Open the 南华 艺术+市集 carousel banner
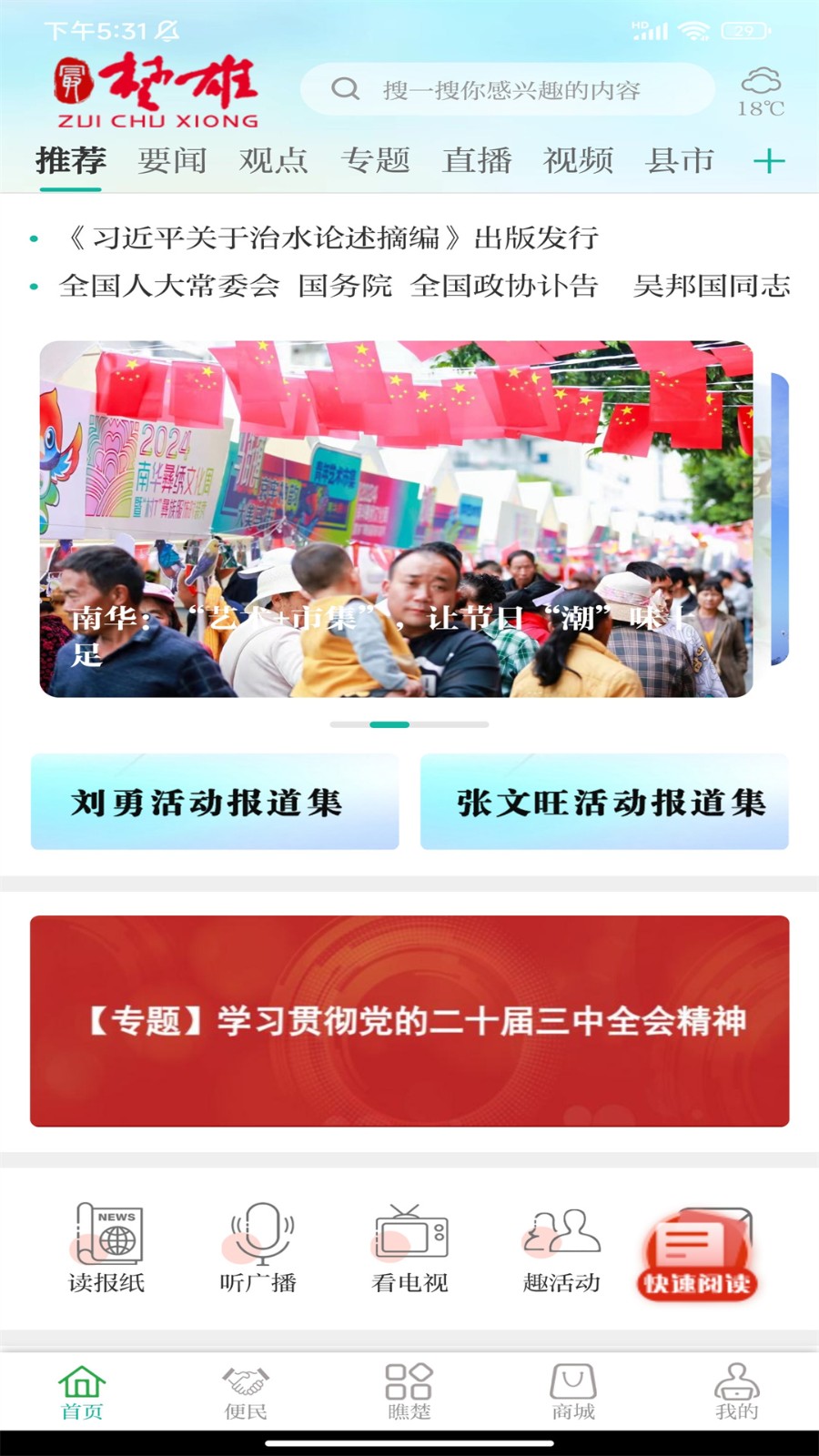819x1456 pixels. coord(396,519)
